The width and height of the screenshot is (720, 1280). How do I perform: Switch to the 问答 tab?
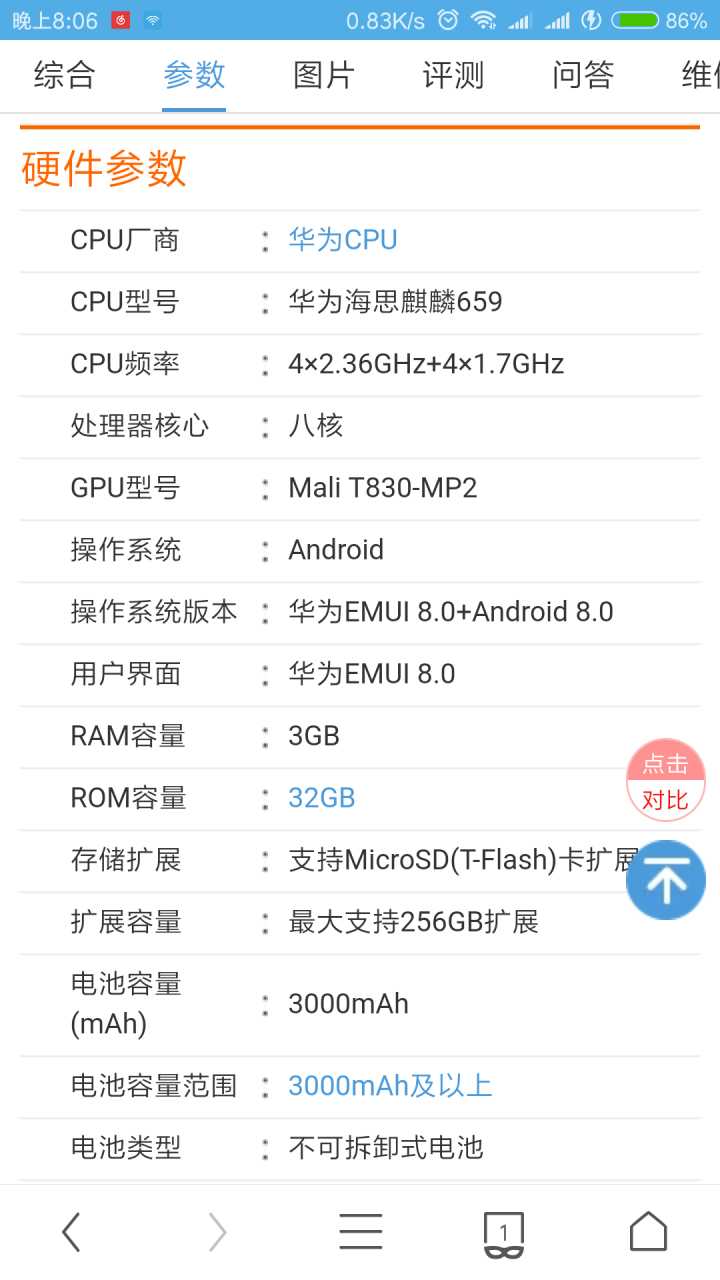point(581,75)
